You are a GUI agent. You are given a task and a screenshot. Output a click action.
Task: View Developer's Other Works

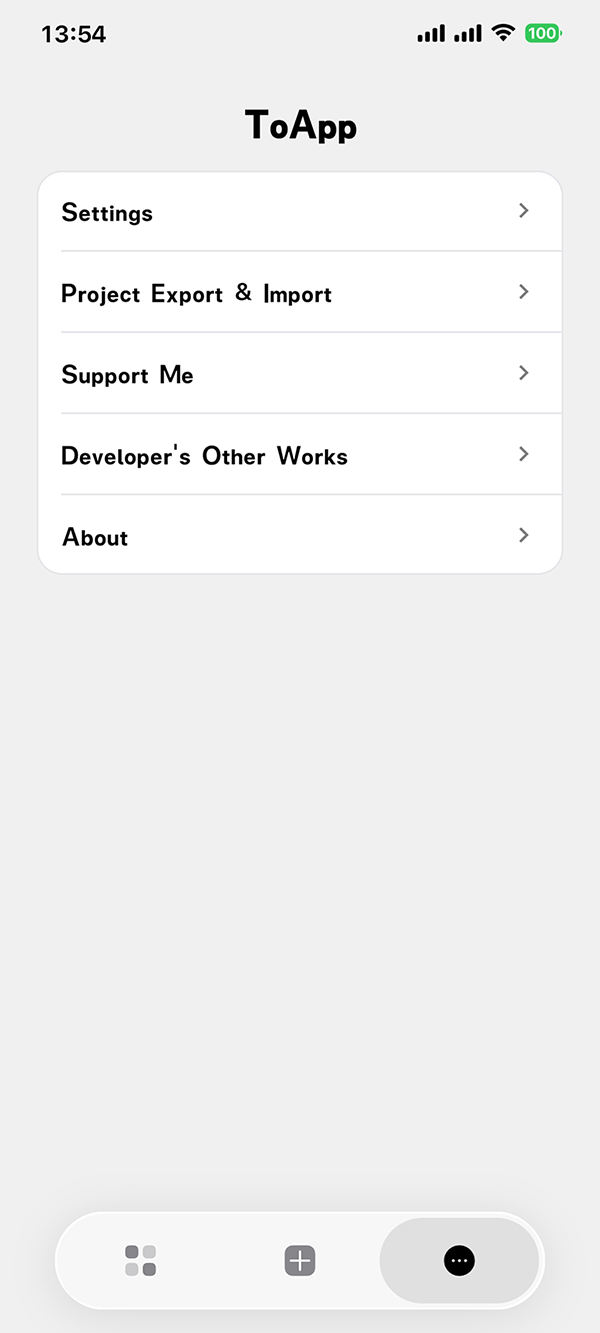pos(299,455)
